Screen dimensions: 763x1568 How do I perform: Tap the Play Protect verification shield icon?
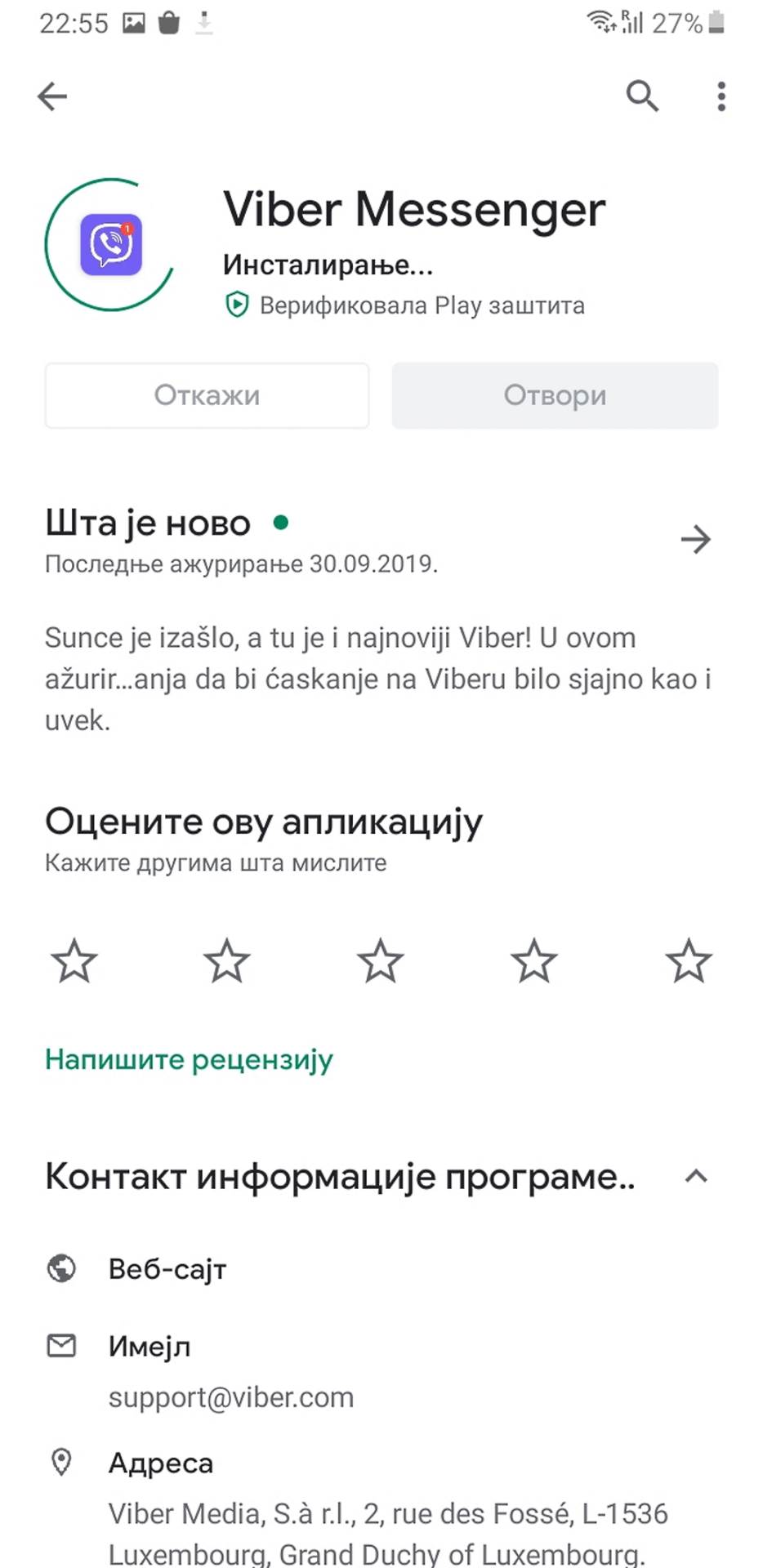click(x=235, y=305)
